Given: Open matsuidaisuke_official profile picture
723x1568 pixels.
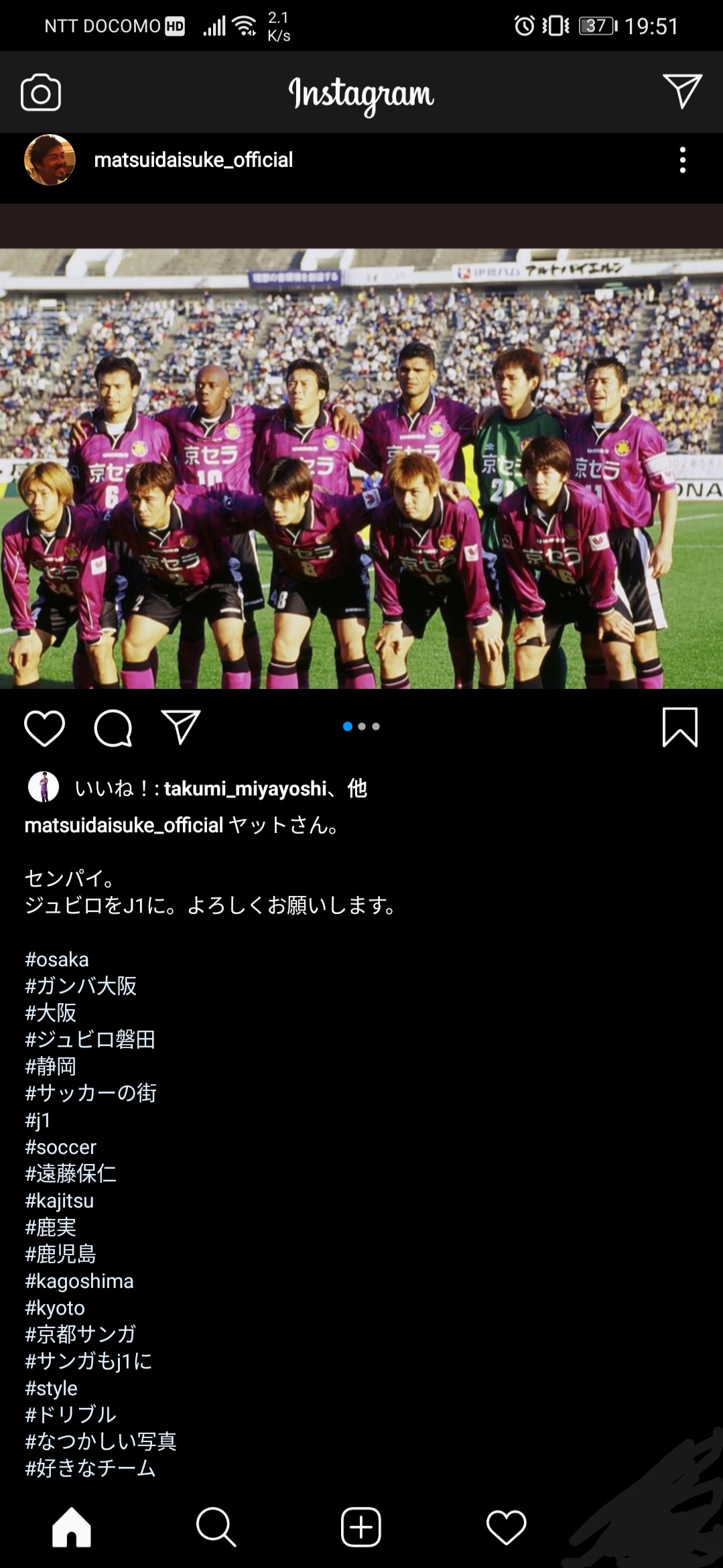Looking at the screenshot, I should point(50,160).
